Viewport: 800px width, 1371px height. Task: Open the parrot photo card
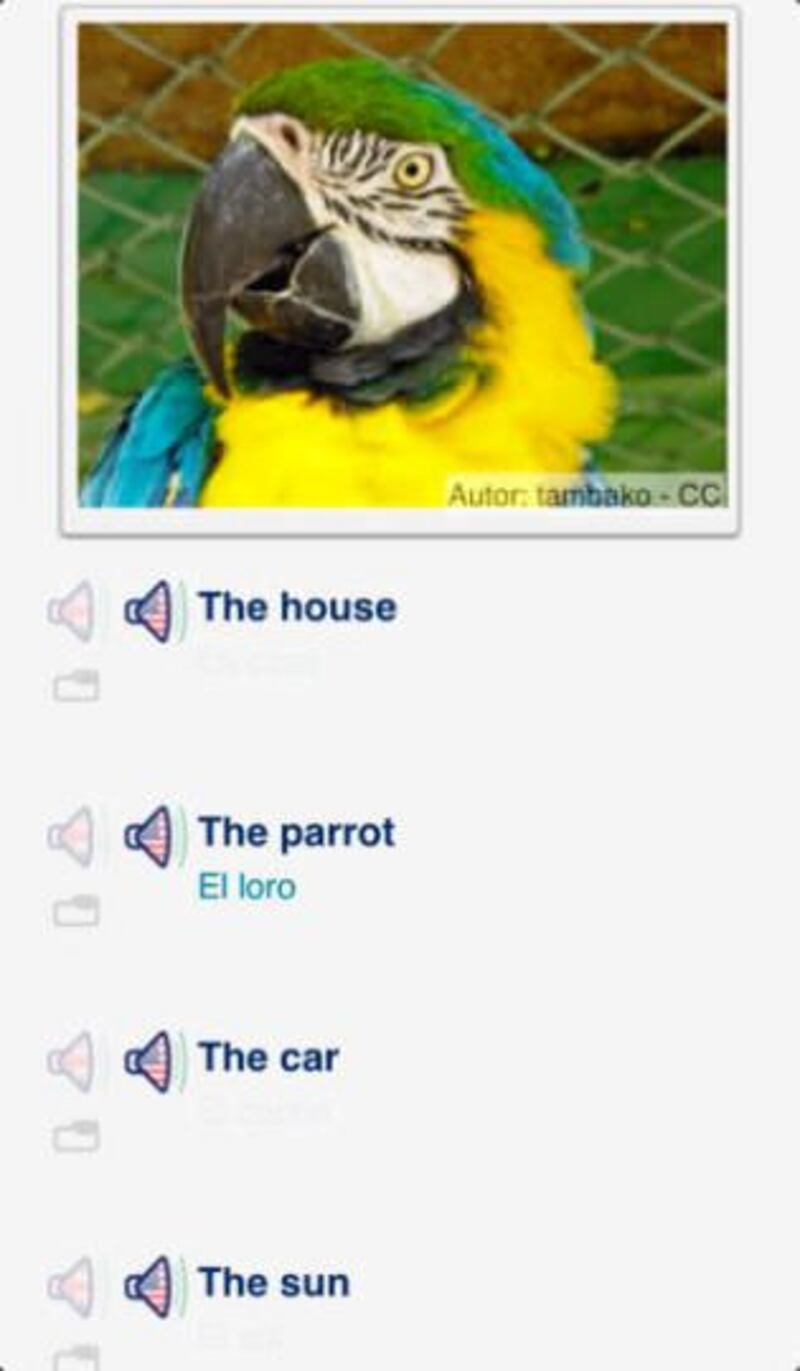pyautogui.click(x=400, y=268)
